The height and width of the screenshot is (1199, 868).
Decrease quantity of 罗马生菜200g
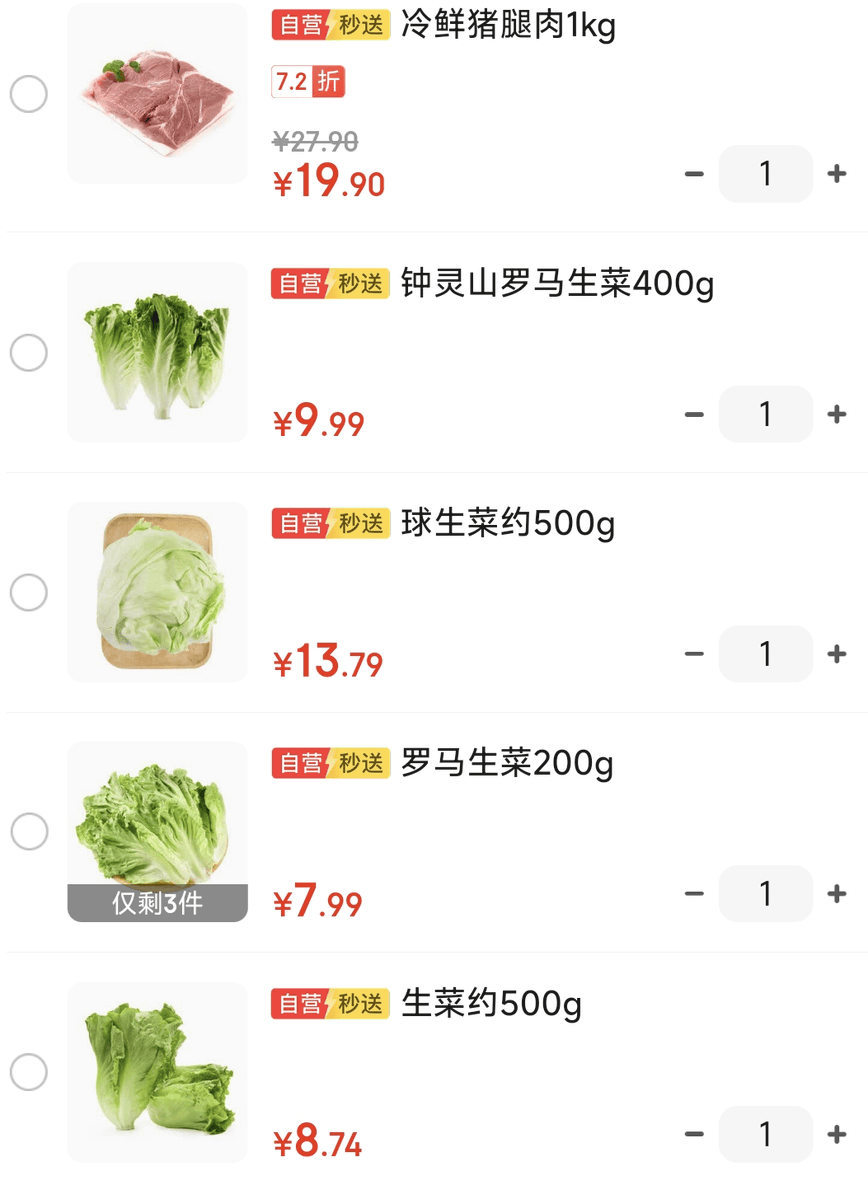(694, 893)
